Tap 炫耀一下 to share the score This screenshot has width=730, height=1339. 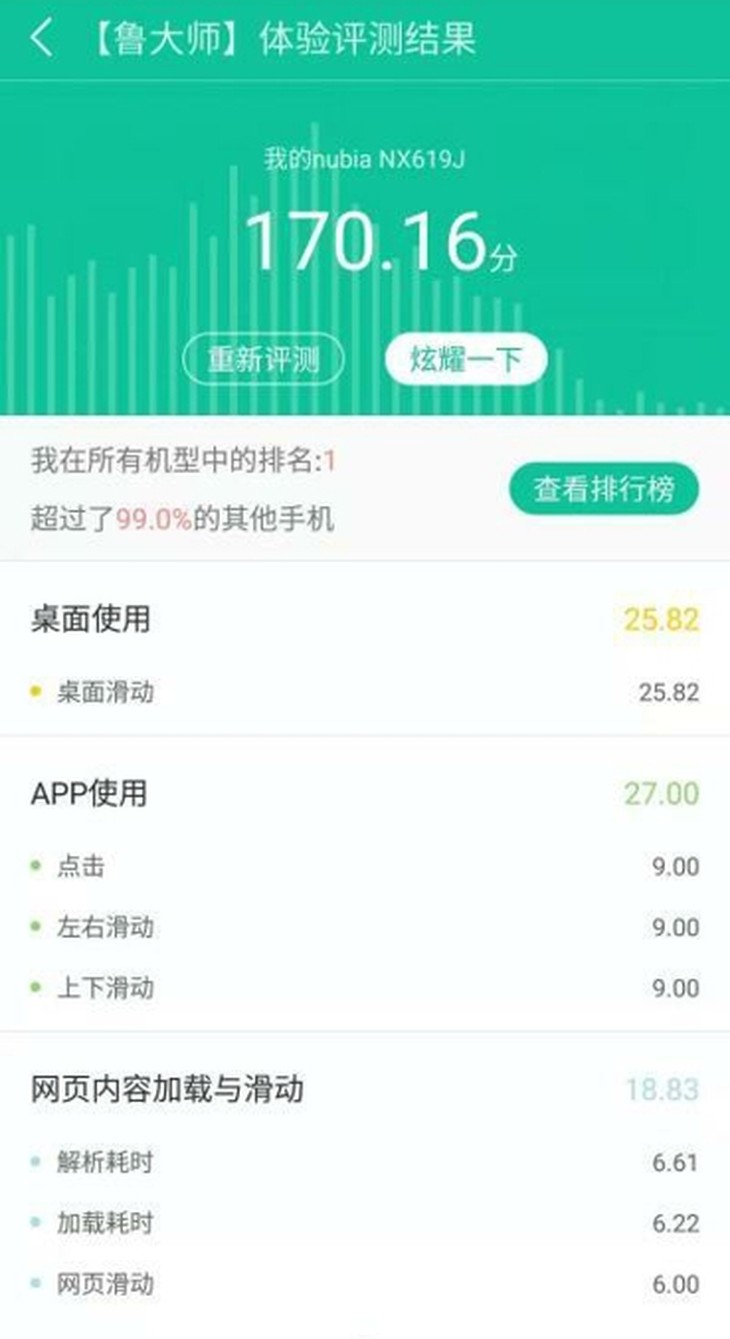[466, 360]
